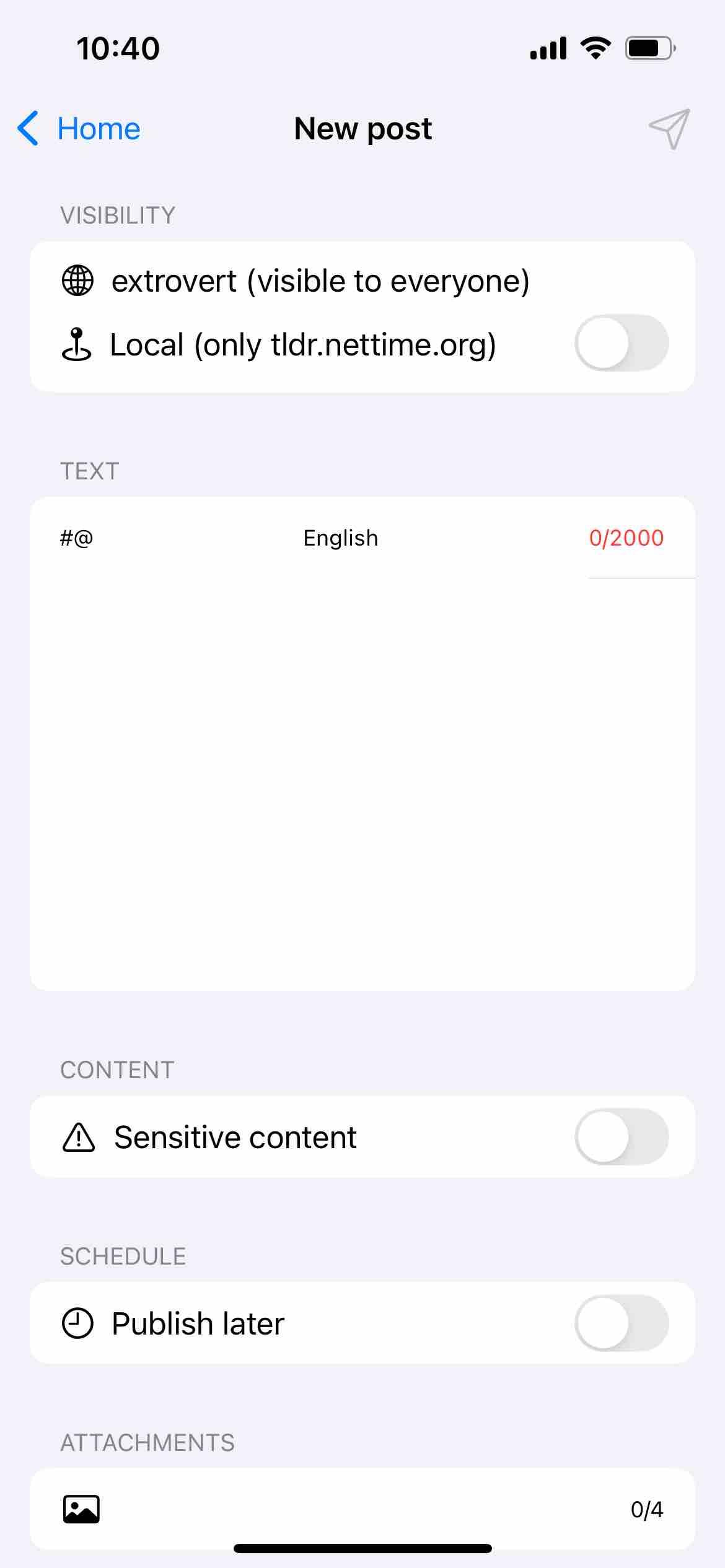Insert hashtag or mention with #@
This screenshot has height=1568, width=725.
pos(77,538)
